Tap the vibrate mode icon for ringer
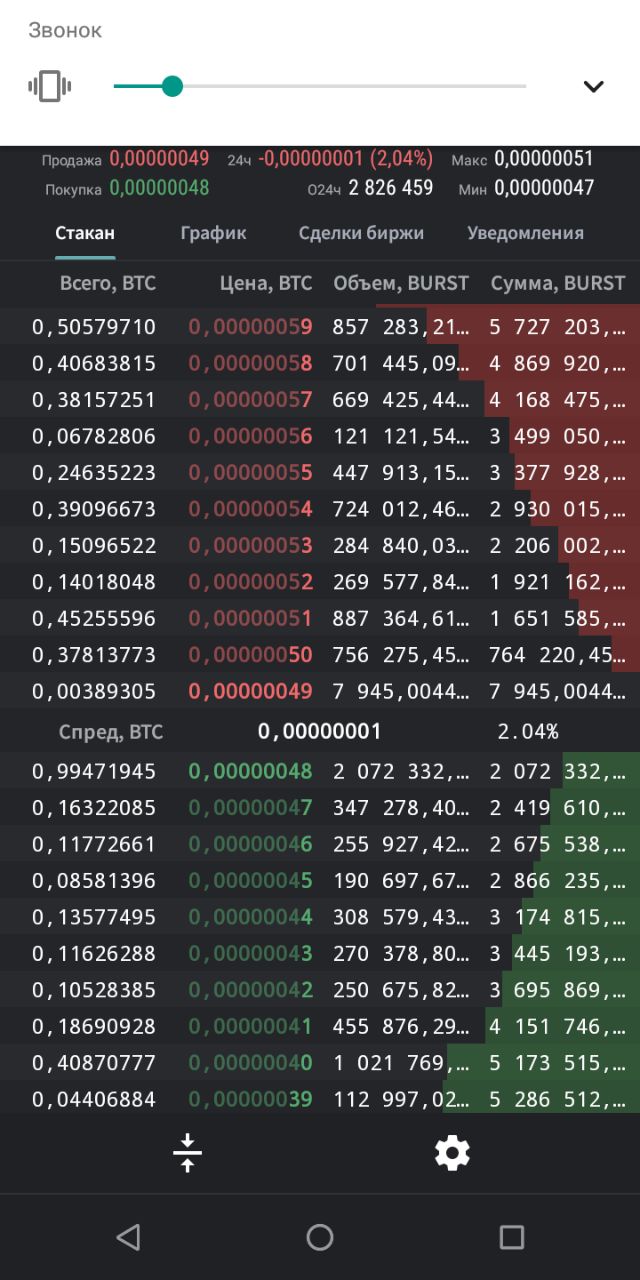This screenshot has width=640, height=1280. [x=49, y=86]
